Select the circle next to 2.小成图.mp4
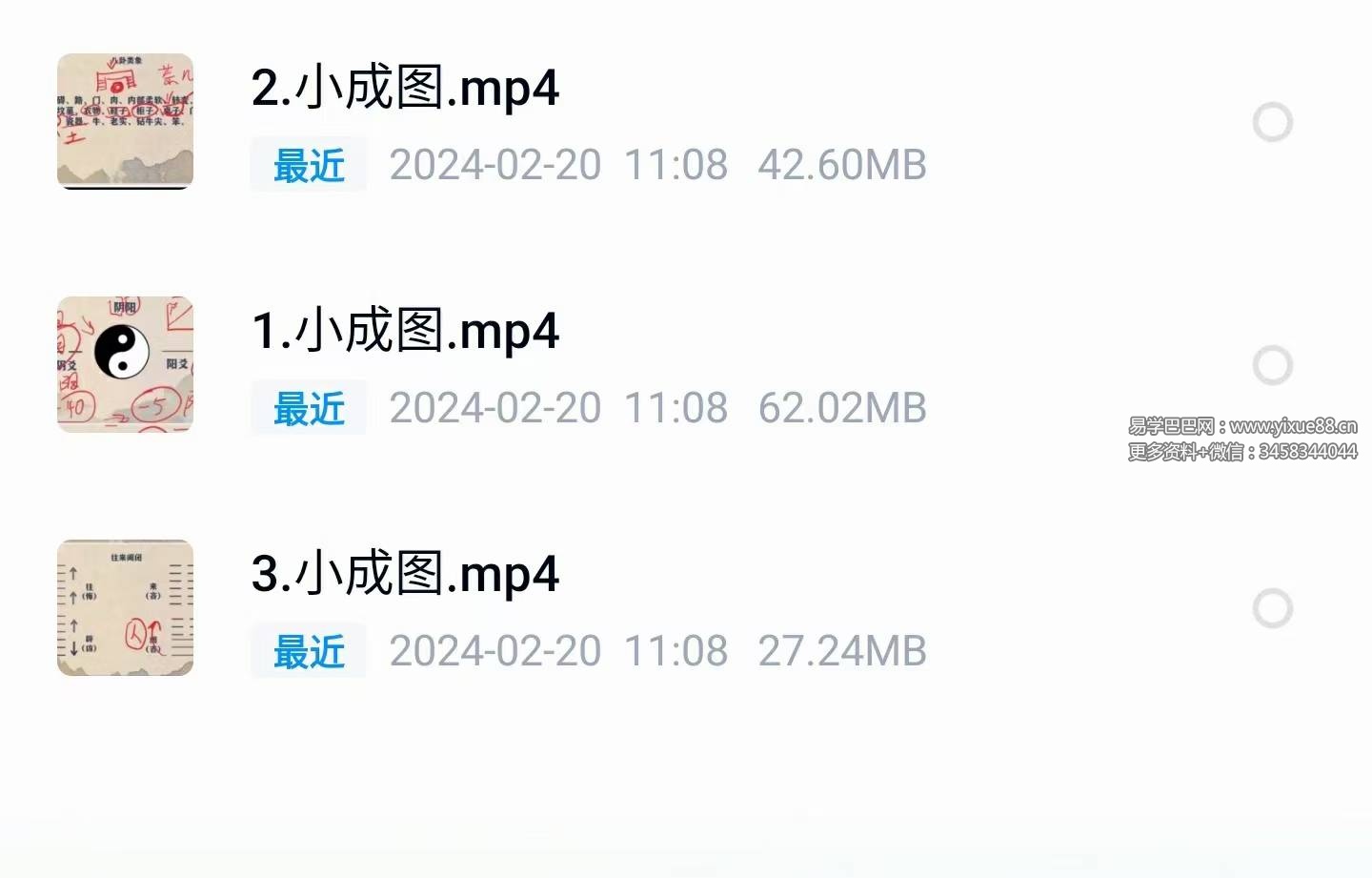1372x878 pixels. pyautogui.click(x=1272, y=122)
